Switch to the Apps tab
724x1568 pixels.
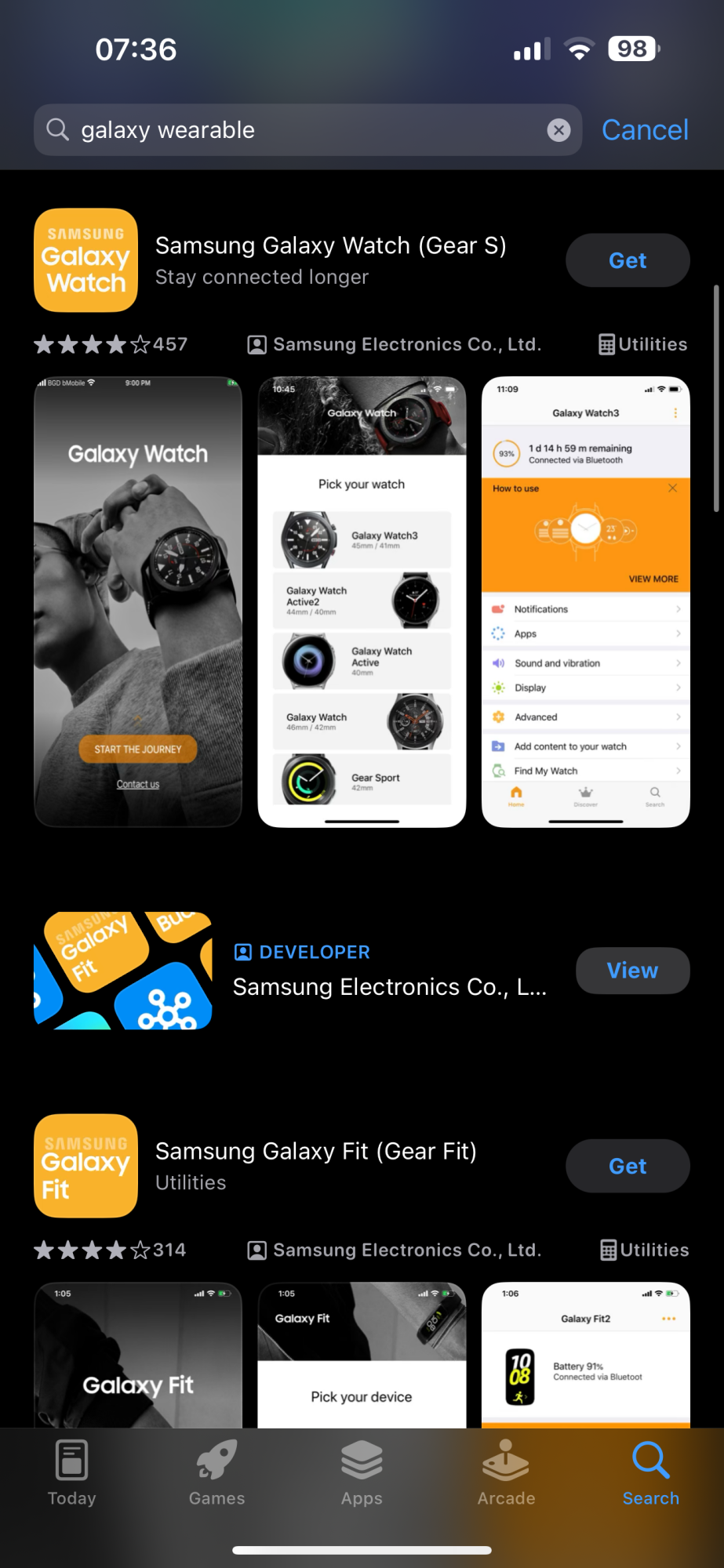tap(362, 1474)
